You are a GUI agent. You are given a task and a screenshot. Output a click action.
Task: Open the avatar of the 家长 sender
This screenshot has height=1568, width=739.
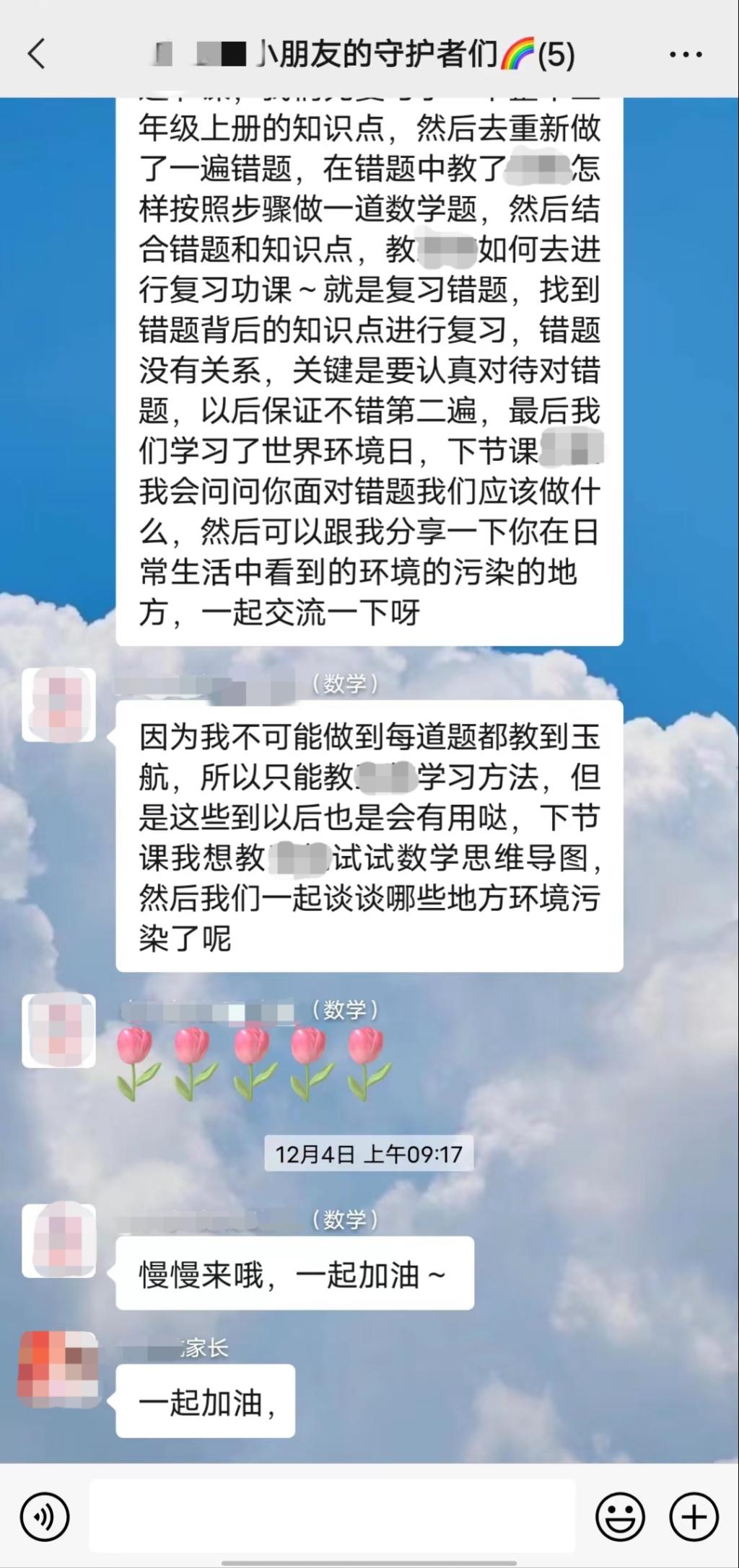(58, 1370)
